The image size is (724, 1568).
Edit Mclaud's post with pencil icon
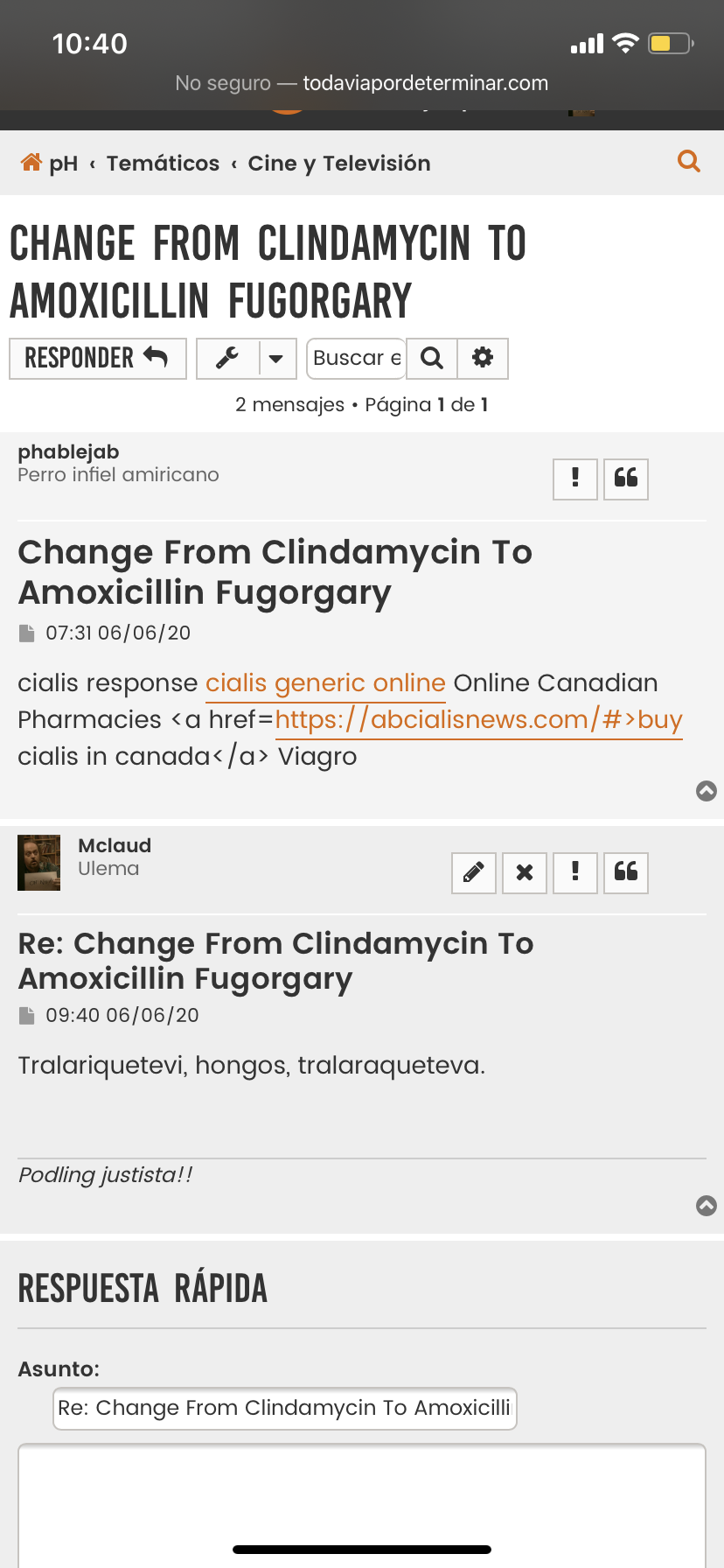(474, 872)
